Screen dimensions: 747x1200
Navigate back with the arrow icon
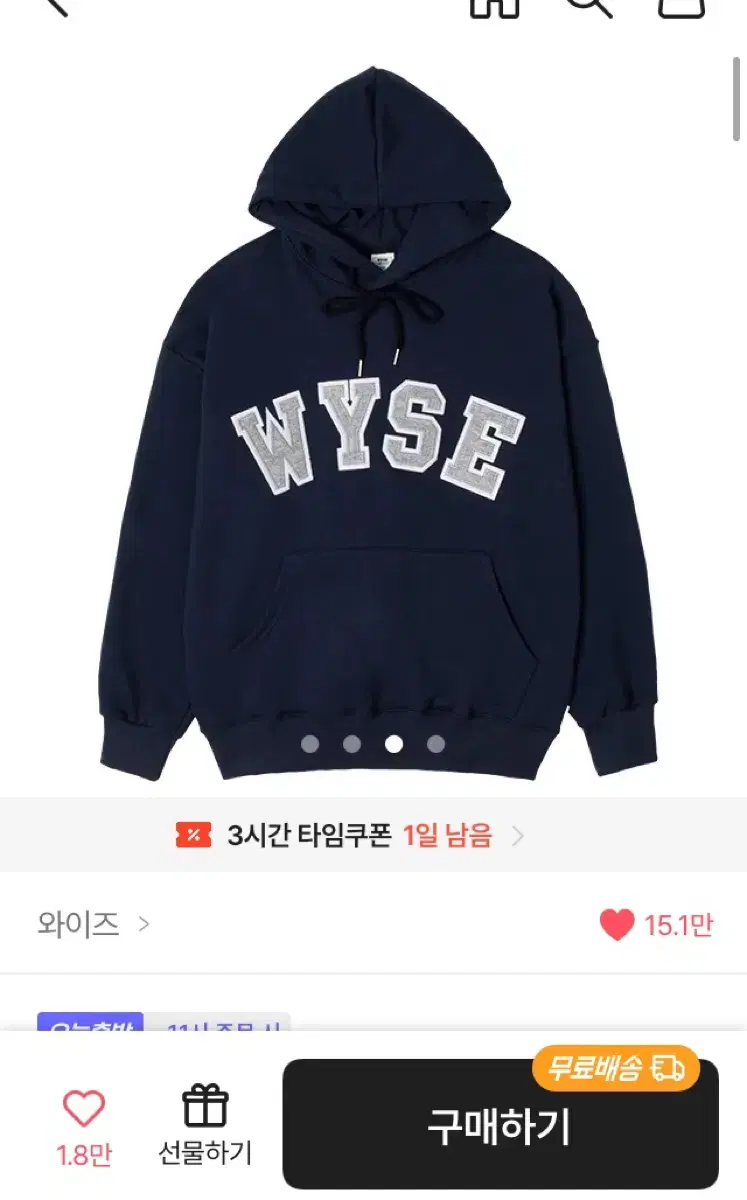pos(57,8)
